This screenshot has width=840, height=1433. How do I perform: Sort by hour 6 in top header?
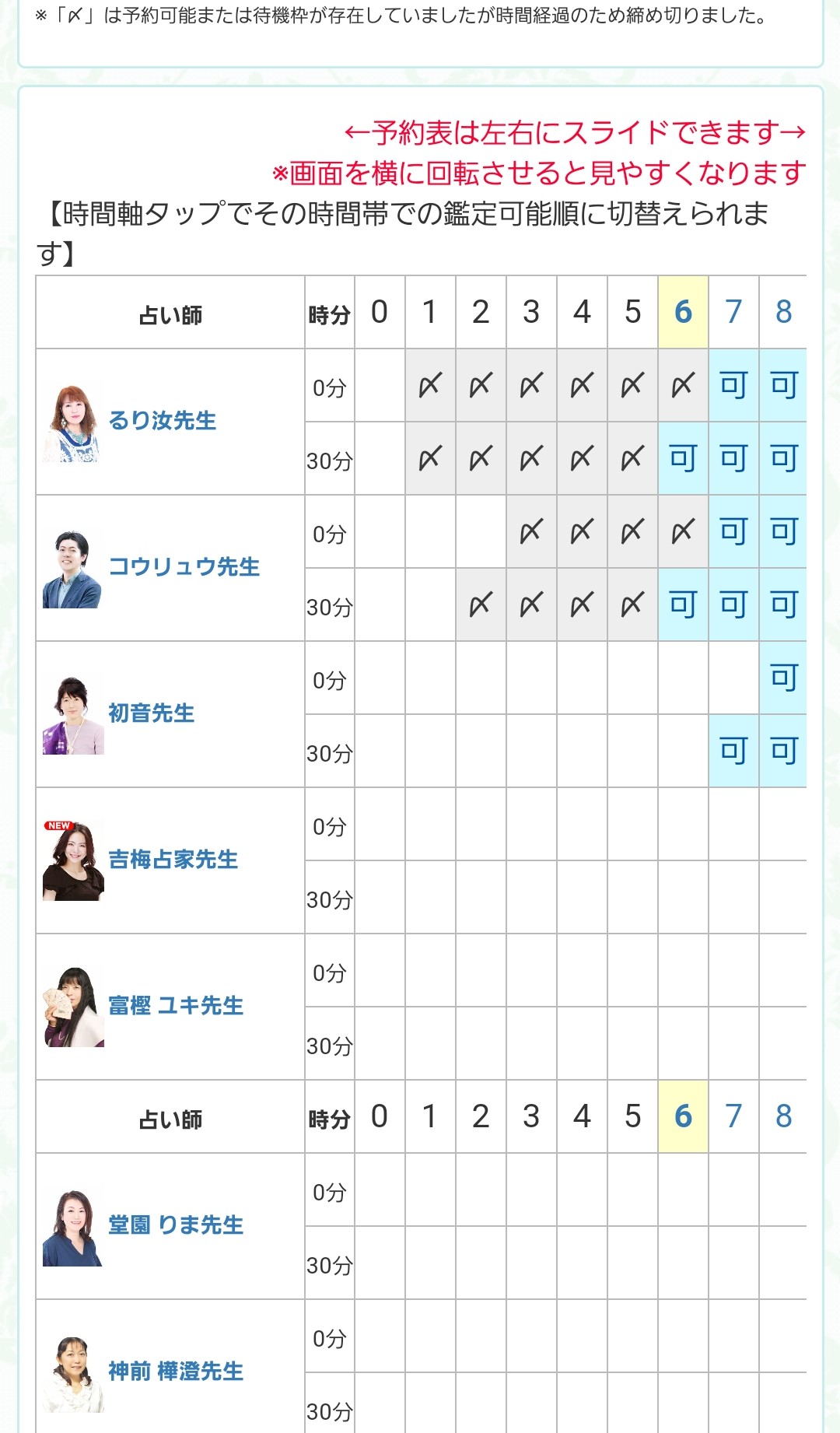(683, 313)
